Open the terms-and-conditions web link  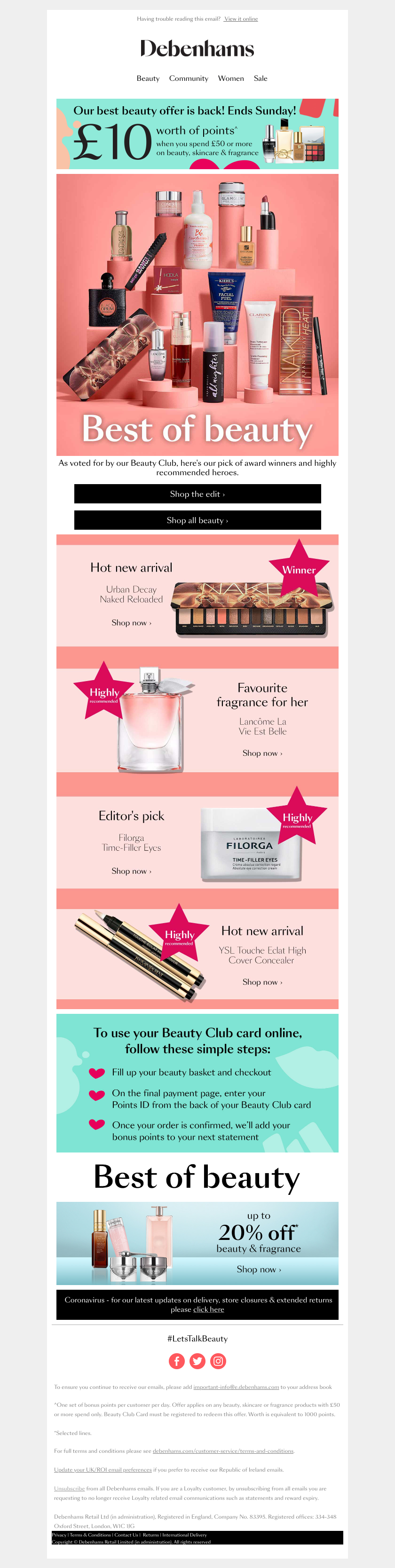click(x=223, y=1451)
